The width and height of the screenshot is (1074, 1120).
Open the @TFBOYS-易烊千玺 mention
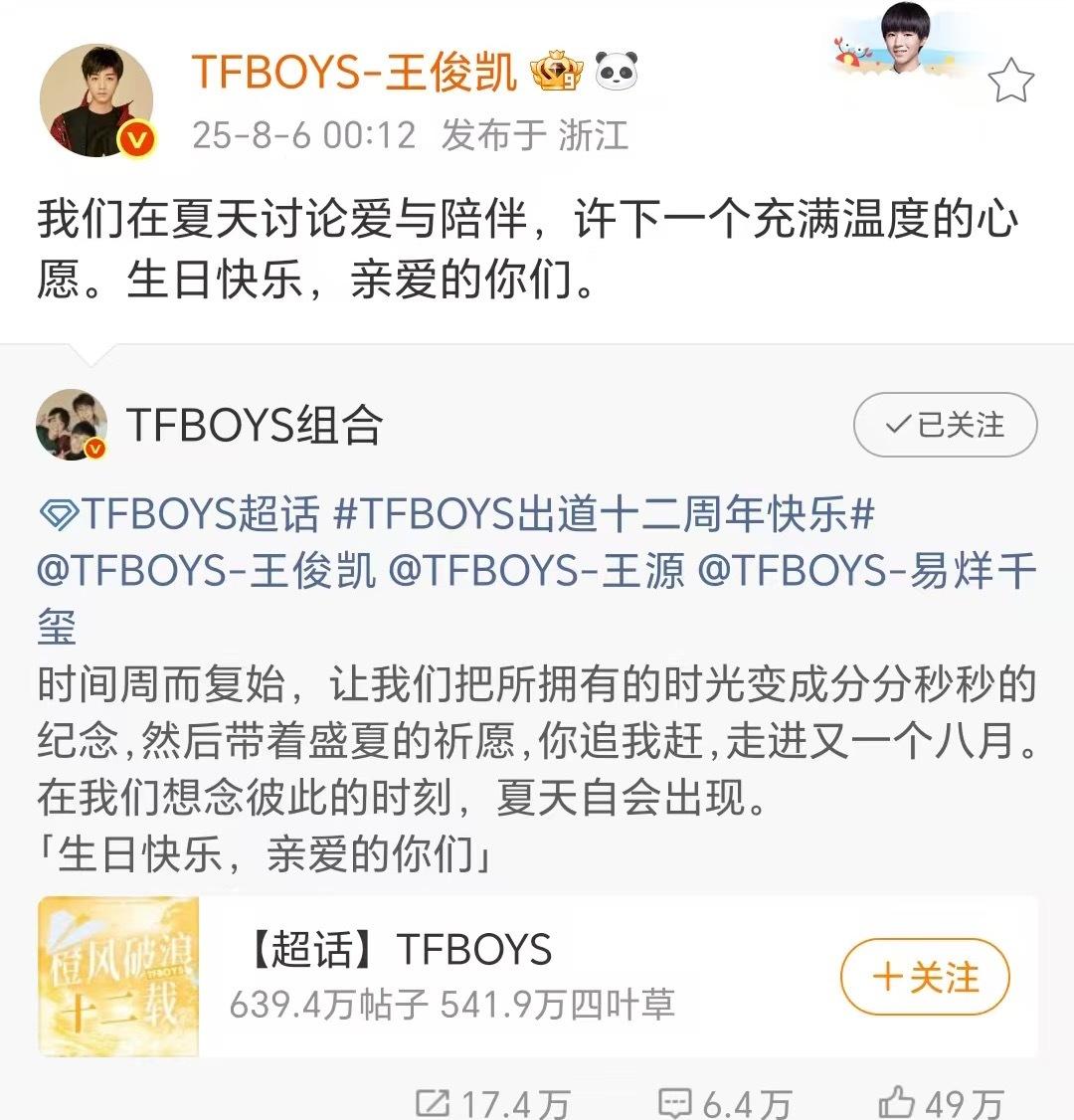tap(865, 572)
